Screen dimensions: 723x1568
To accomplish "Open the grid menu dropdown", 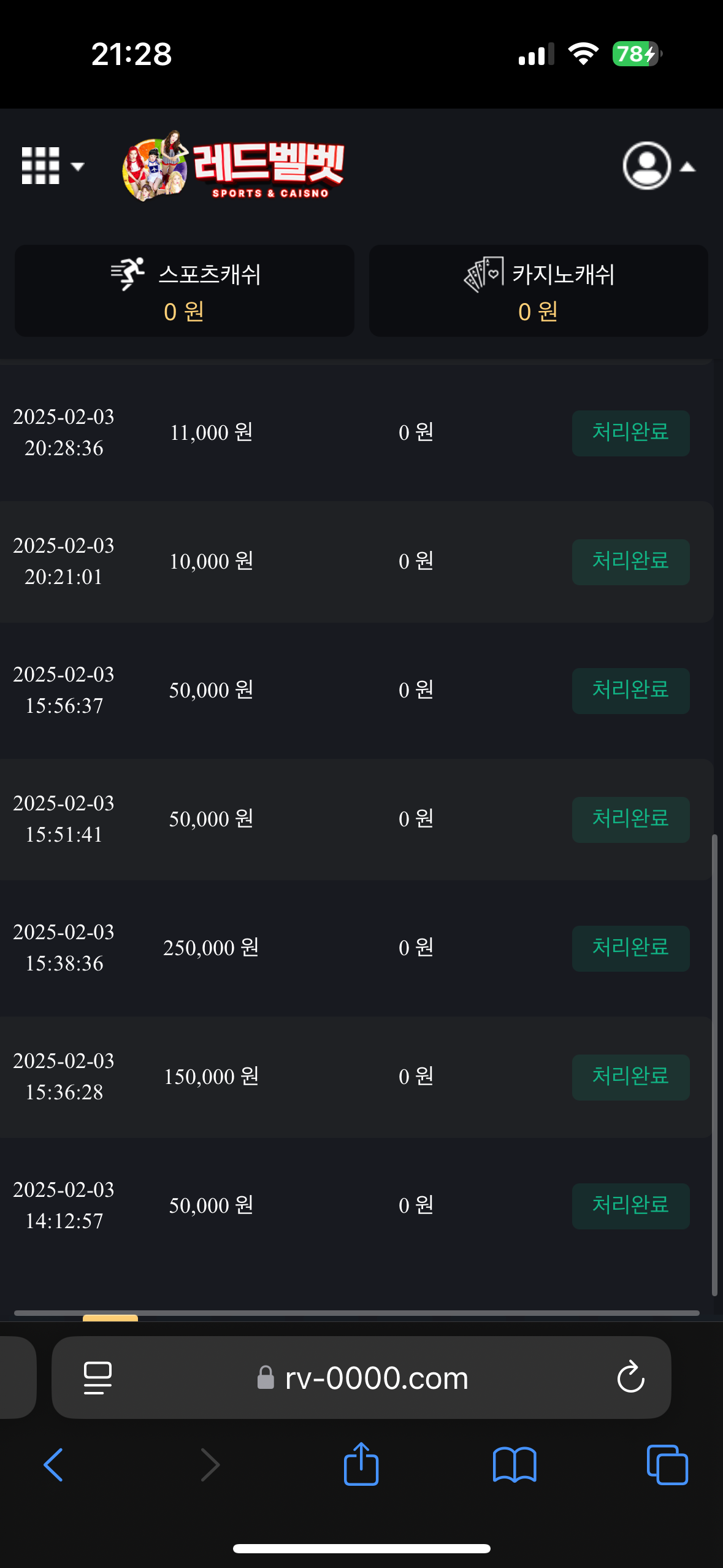I will [52, 166].
